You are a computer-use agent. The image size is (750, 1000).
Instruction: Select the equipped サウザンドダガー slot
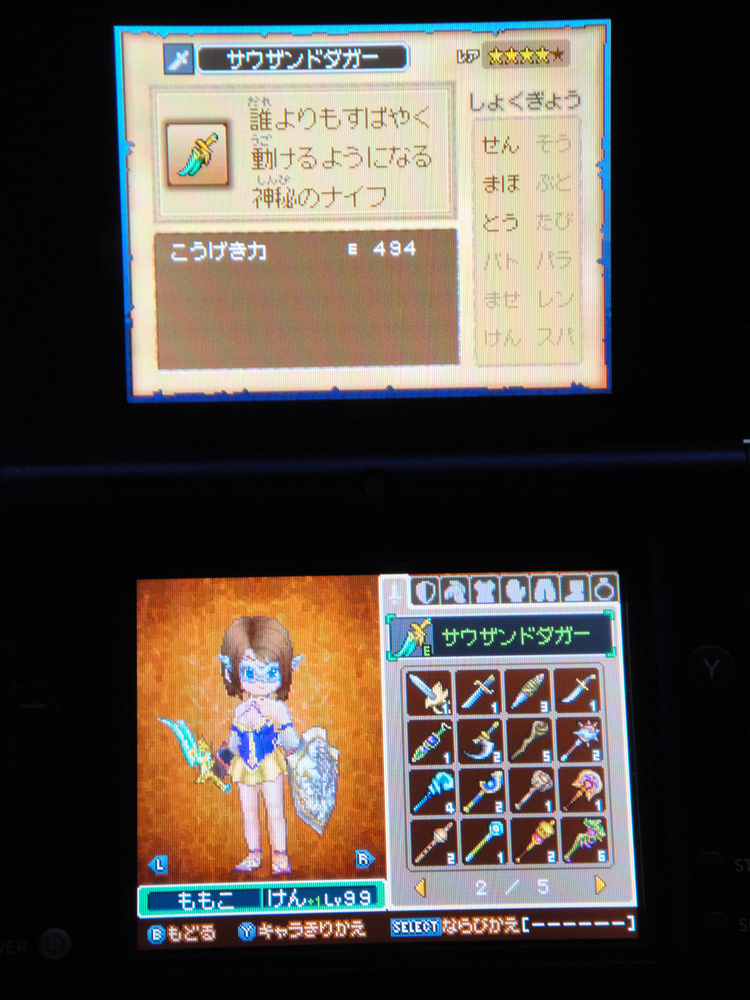tap(500, 636)
